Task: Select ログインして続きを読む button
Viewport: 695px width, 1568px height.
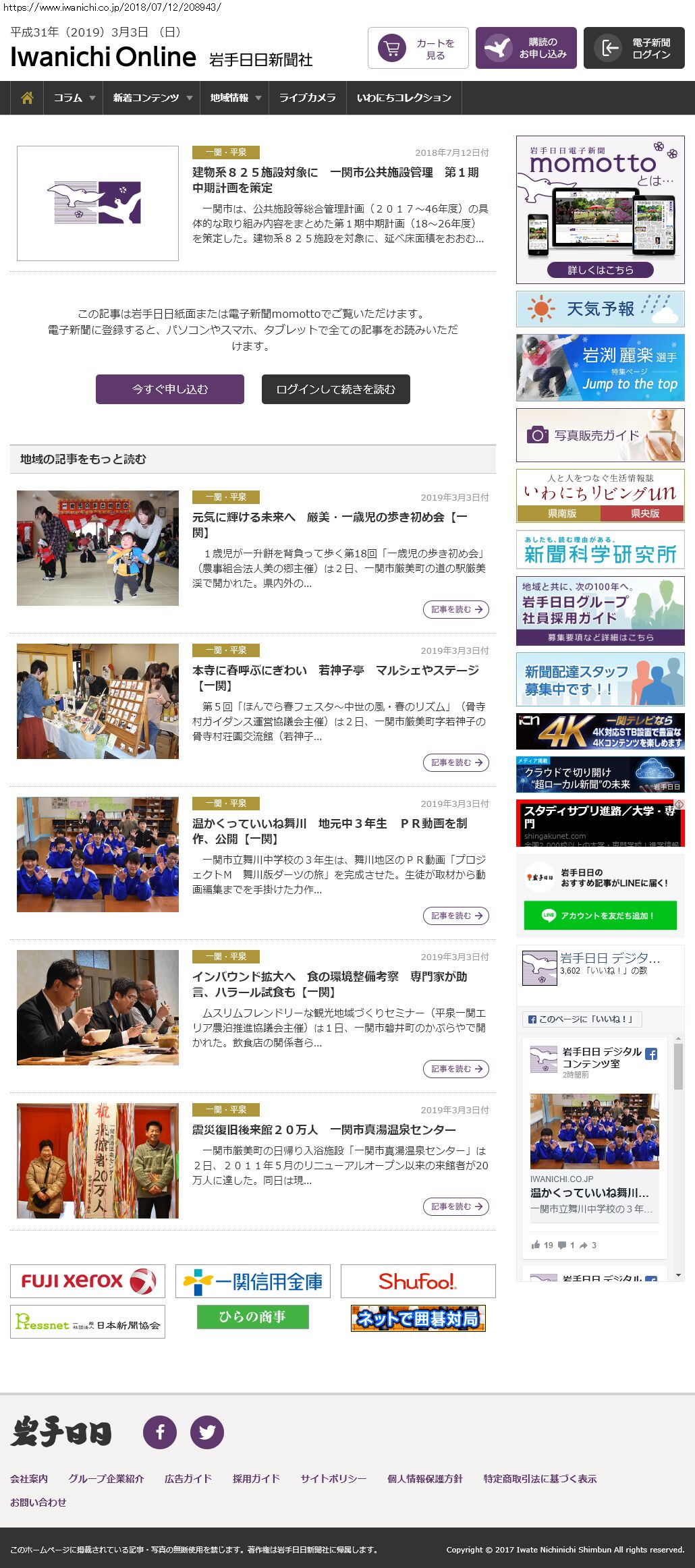Action: tap(336, 389)
